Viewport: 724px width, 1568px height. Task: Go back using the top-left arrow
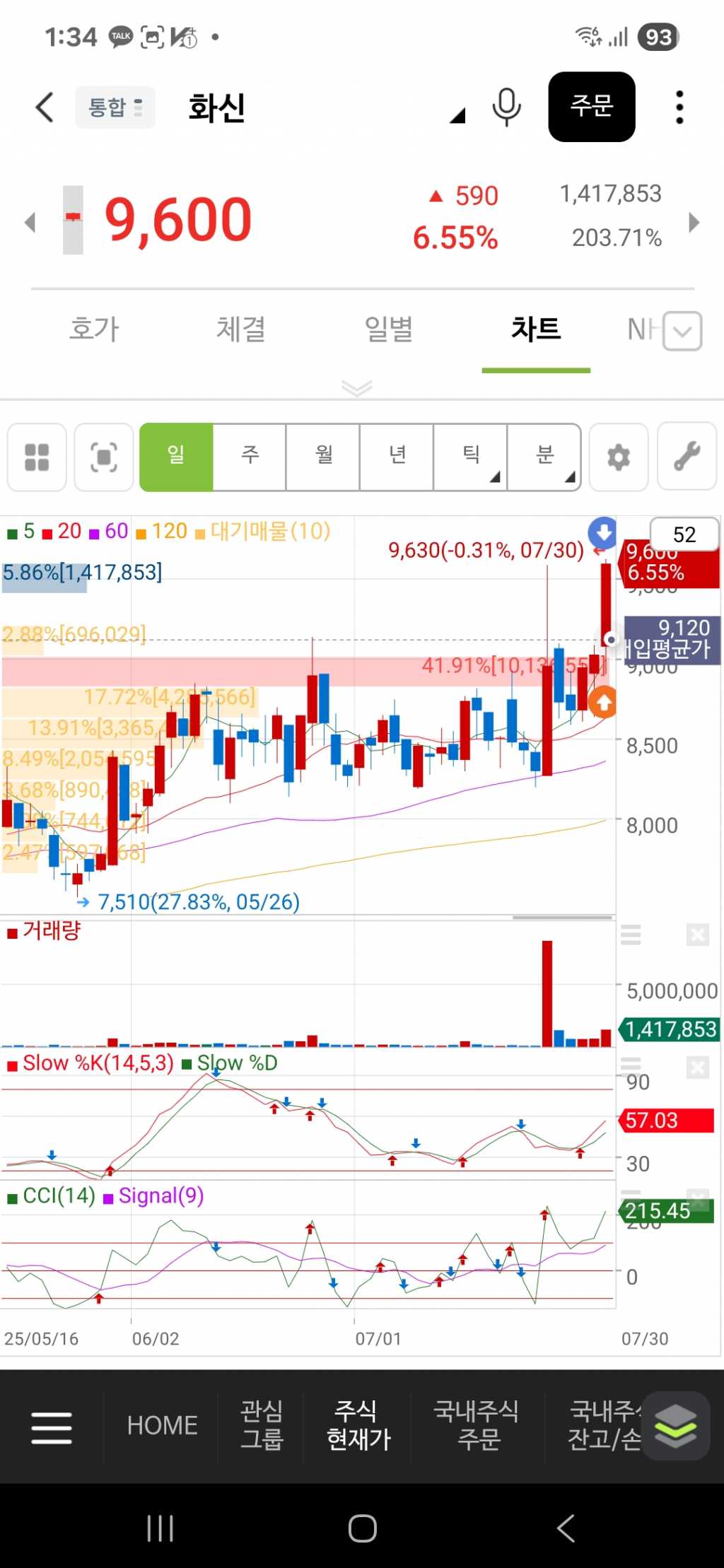[x=45, y=107]
